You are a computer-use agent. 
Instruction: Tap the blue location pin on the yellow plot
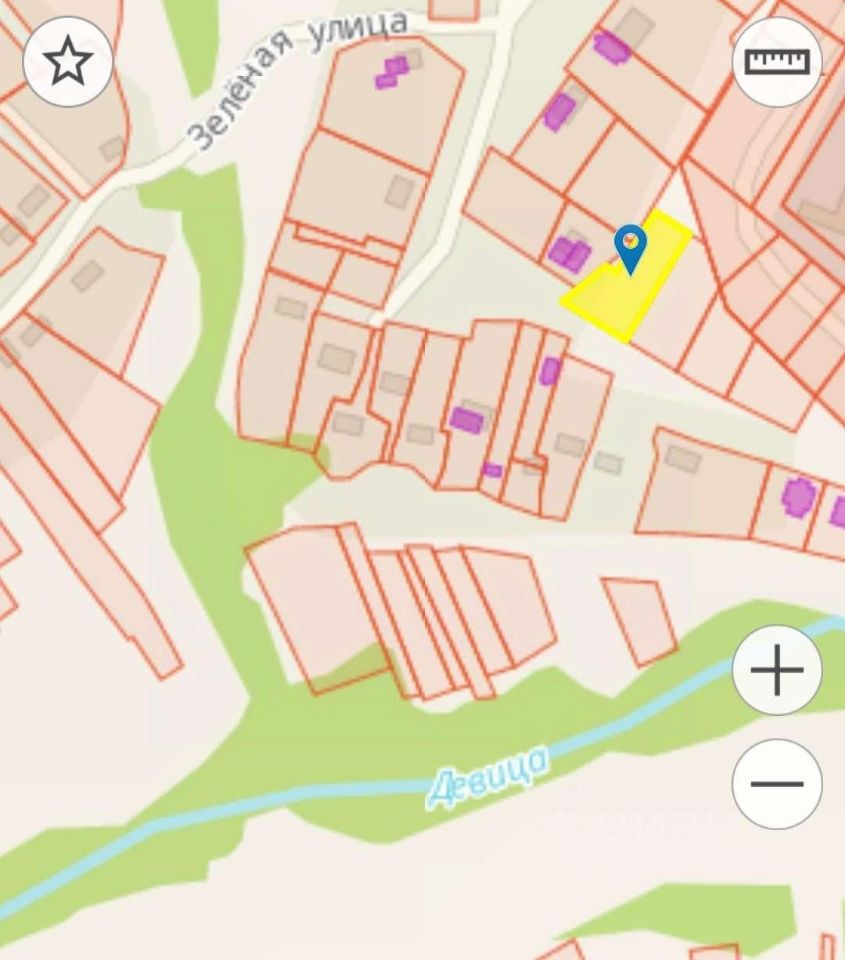tap(630, 244)
